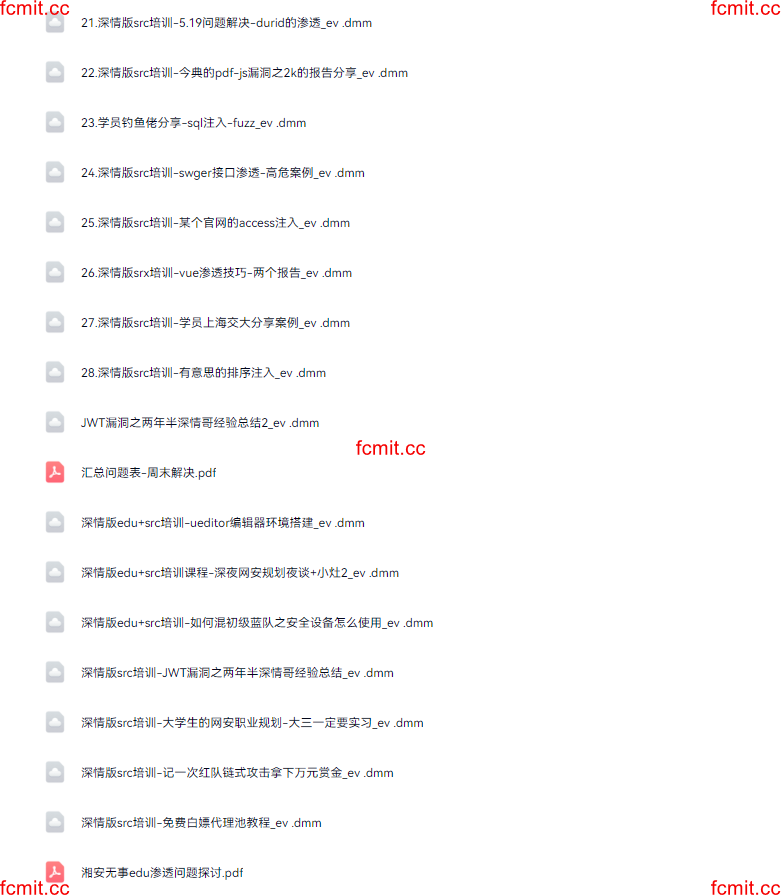Open the 汇总问题表-周末解决.pdf document
Screen dimensions: 781x895
click(148, 473)
